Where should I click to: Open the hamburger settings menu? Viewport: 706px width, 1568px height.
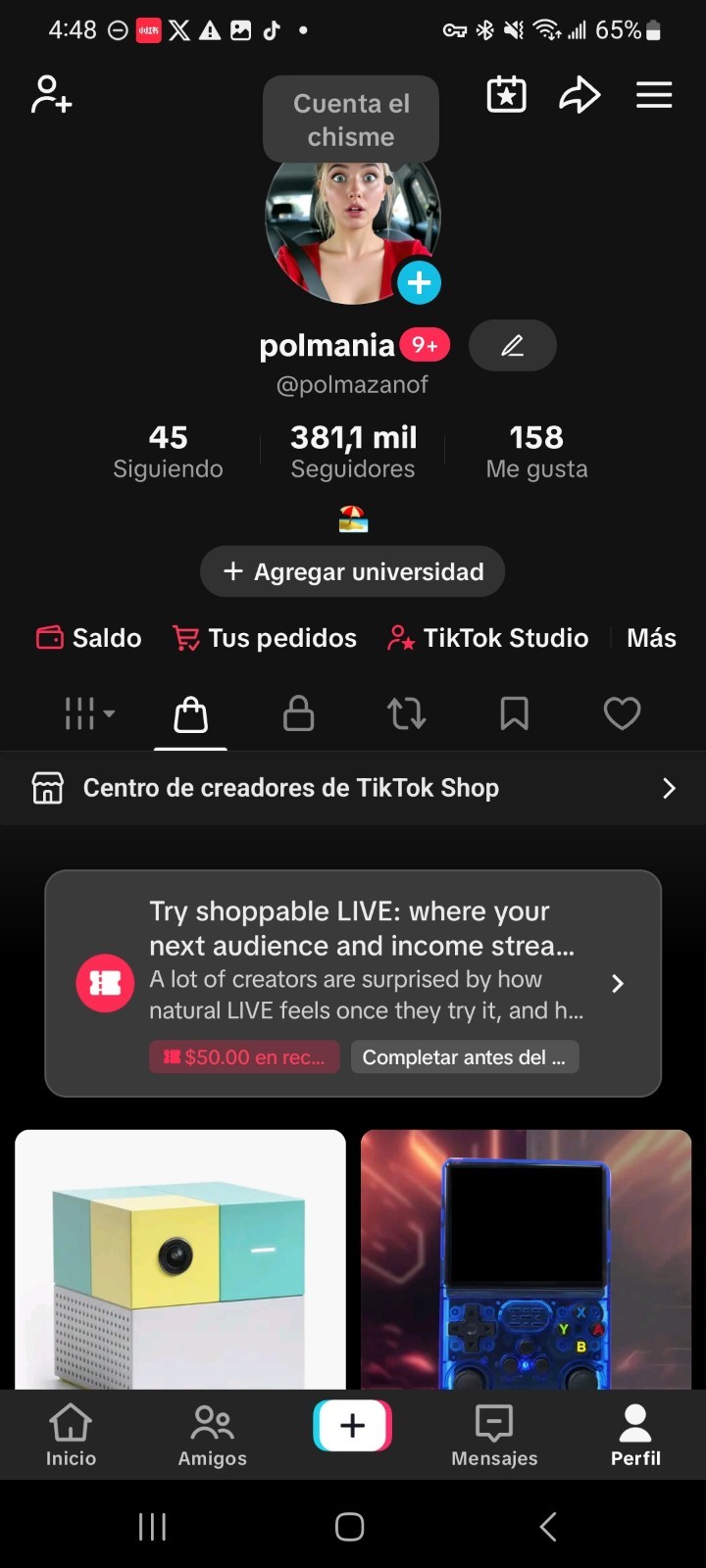[x=653, y=94]
